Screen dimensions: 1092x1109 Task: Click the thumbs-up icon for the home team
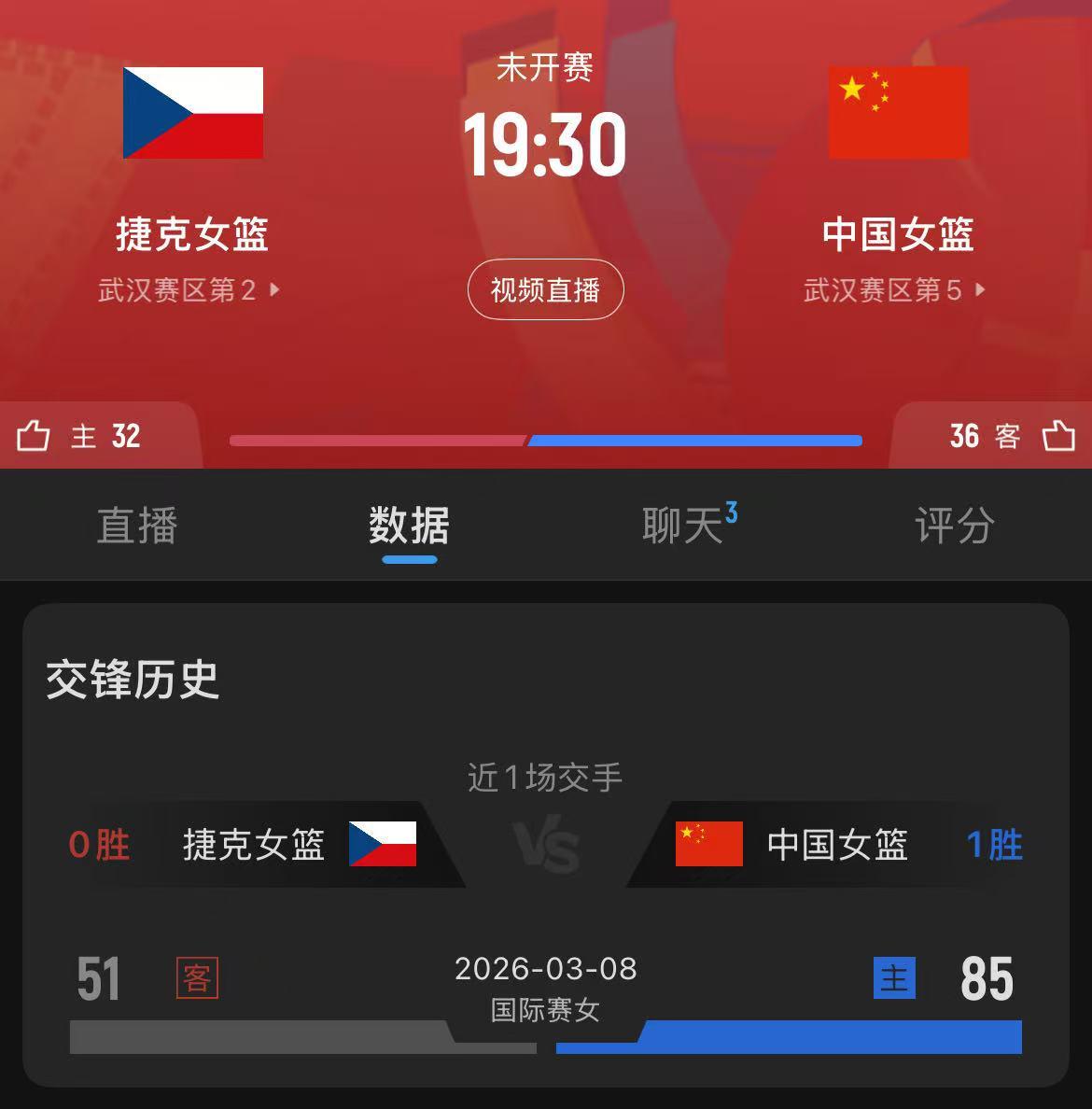pyautogui.click(x=35, y=435)
